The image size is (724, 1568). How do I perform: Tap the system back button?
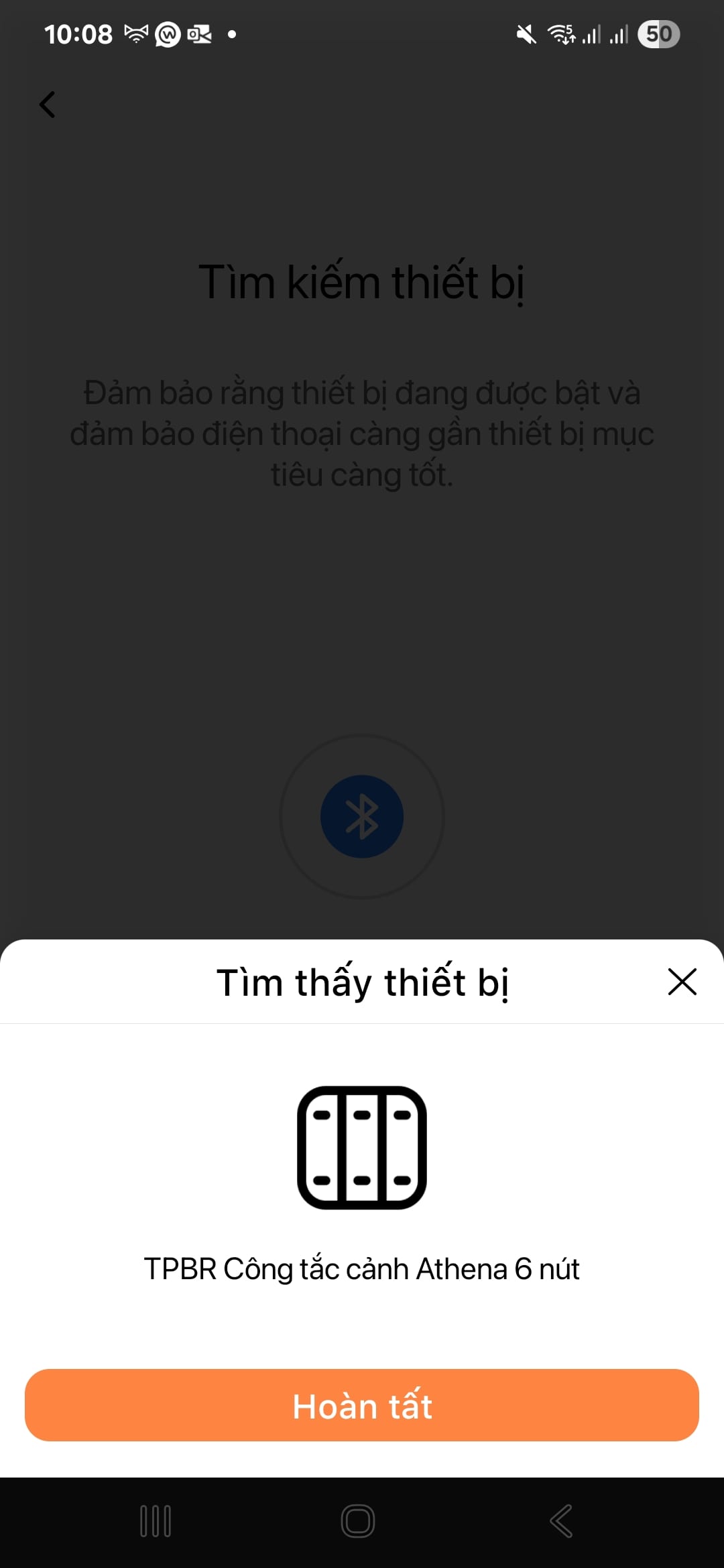click(x=561, y=1520)
